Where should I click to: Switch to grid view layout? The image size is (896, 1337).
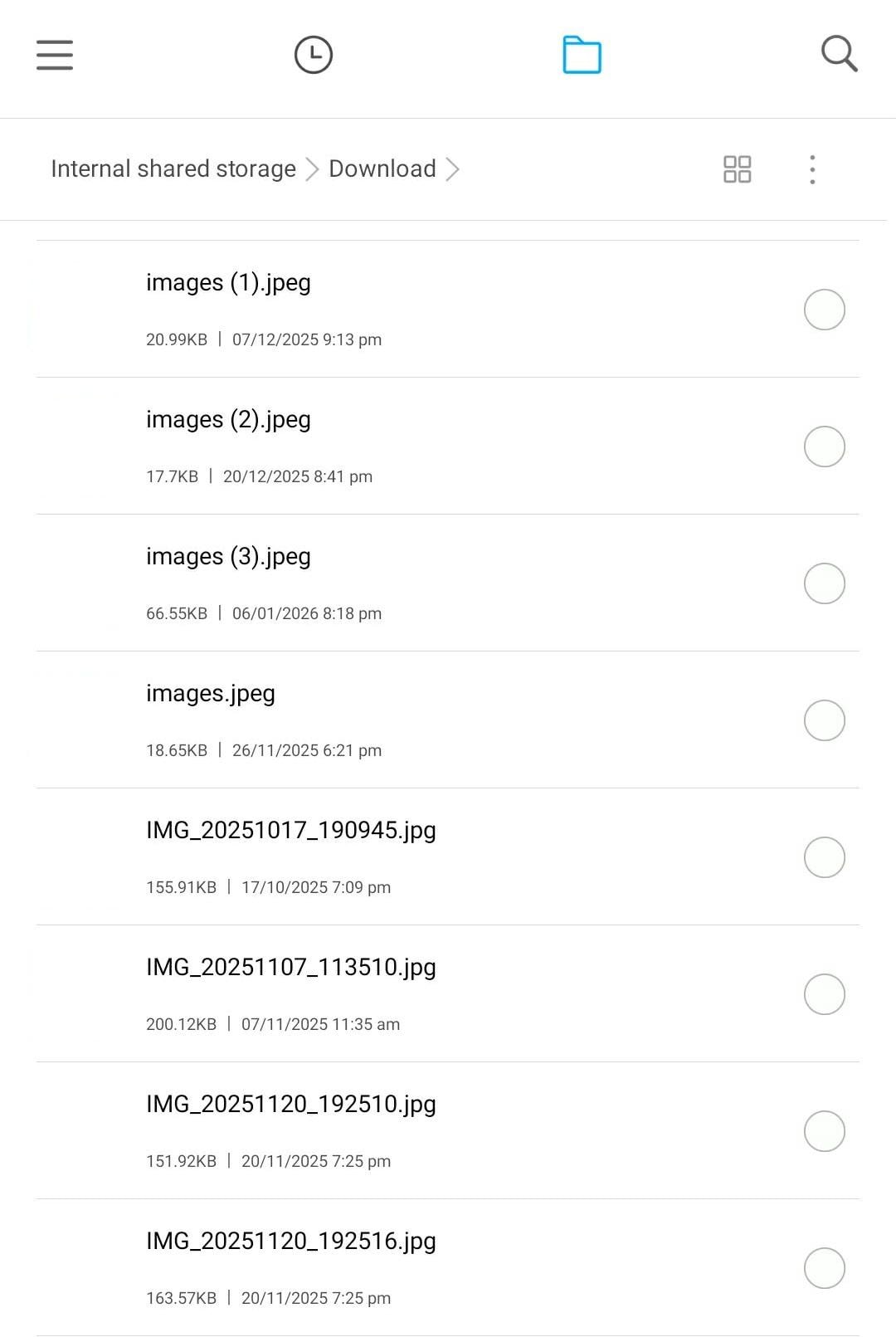pos(737,168)
